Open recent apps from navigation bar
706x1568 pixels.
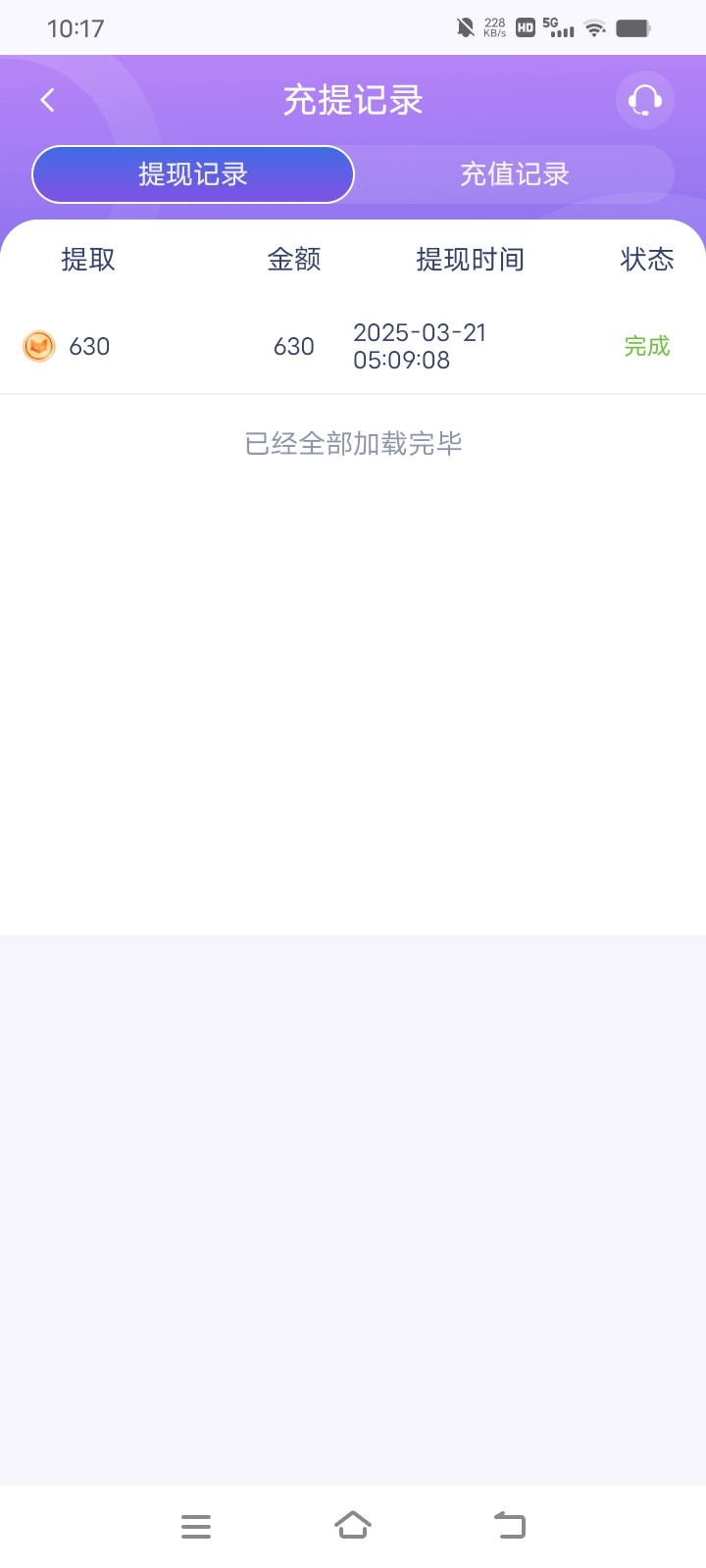tap(196, 1526)
